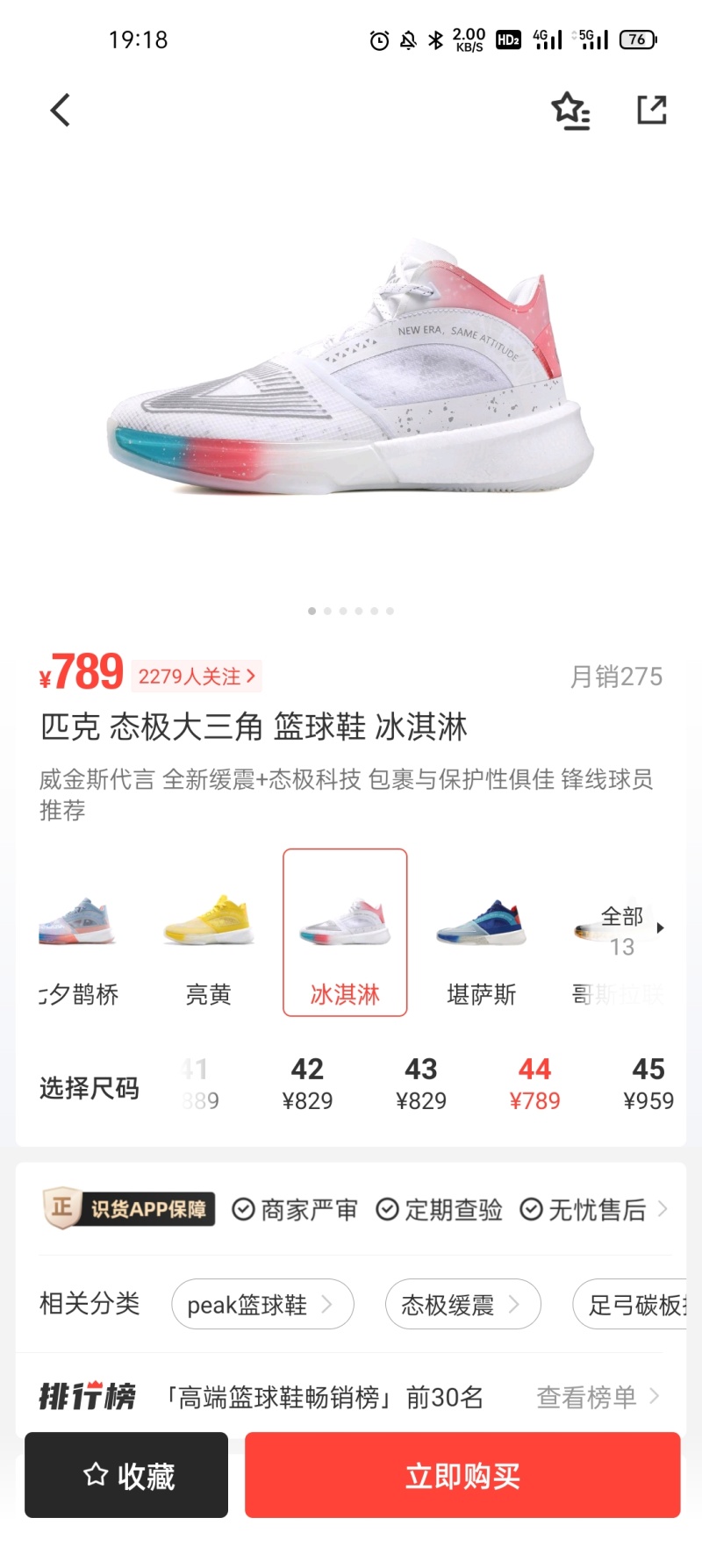View 全部 13 colorways
The height and width of the screenshot is (1568, 702).
tap(625, 931)
